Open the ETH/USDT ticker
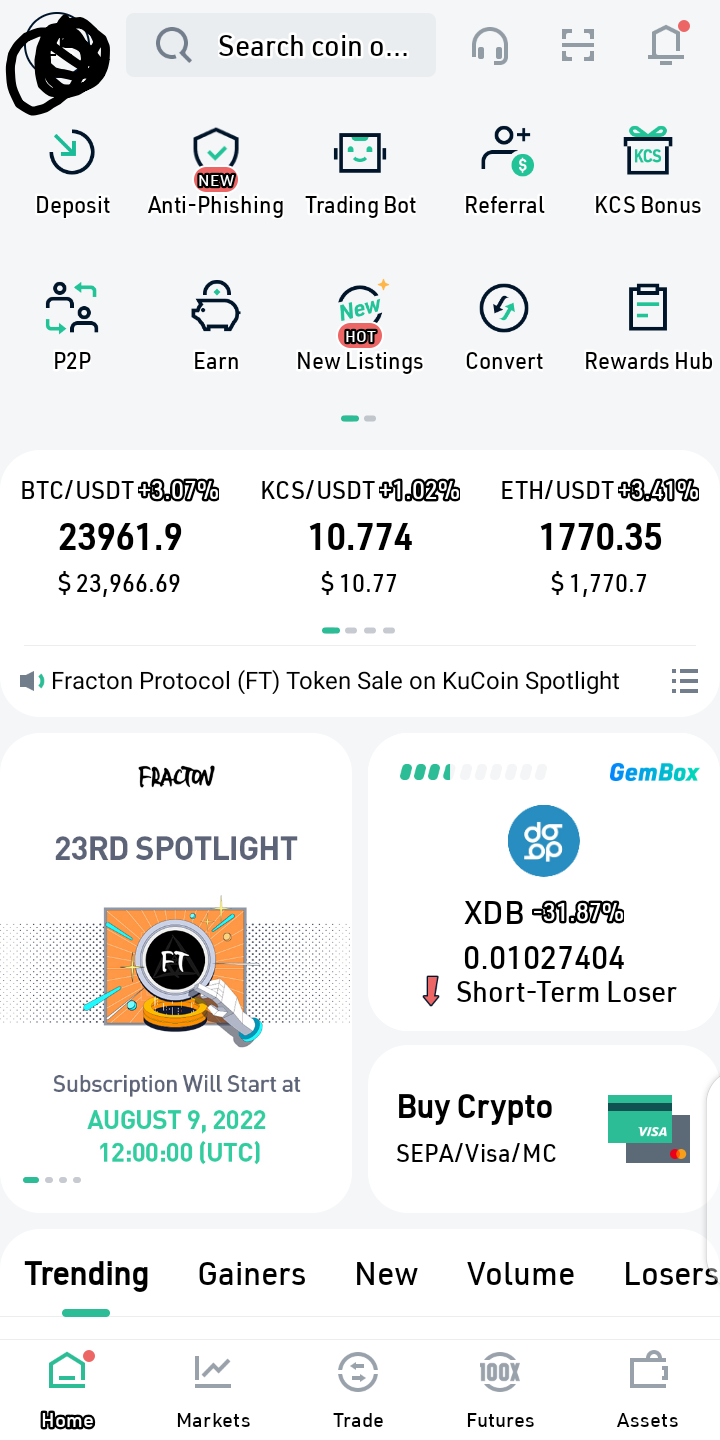Screen dimensions: 720x1440 click(x=600, y=538)
